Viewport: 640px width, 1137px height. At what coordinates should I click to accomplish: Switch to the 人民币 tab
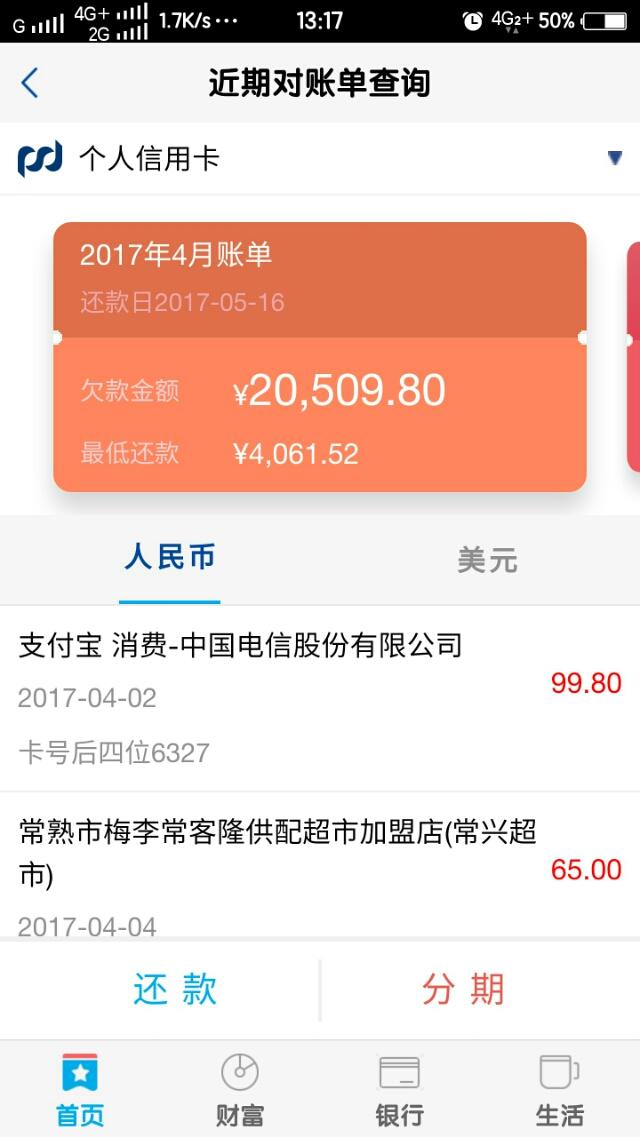click(x=169, y=558)
